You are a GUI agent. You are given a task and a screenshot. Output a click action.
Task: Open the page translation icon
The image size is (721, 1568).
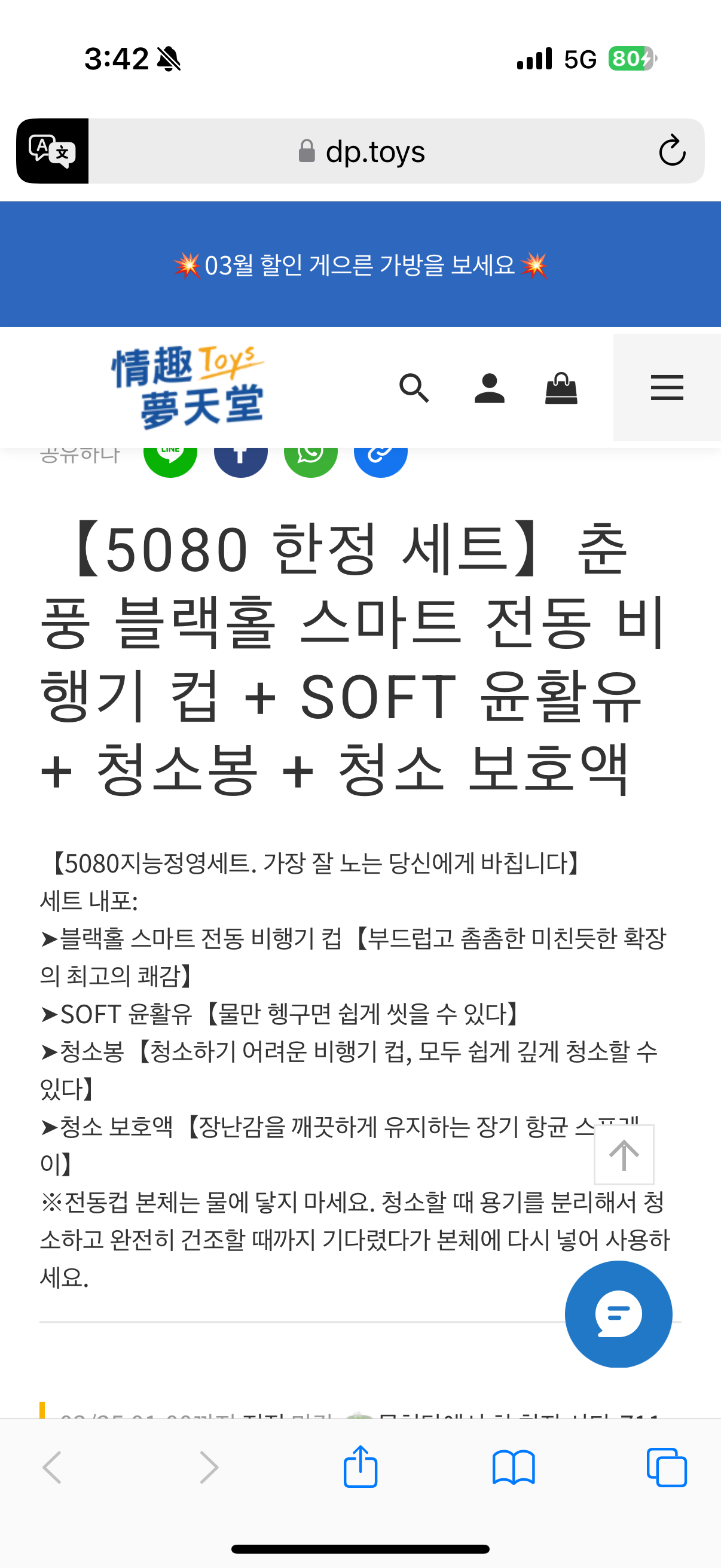(x=53, y=151)
